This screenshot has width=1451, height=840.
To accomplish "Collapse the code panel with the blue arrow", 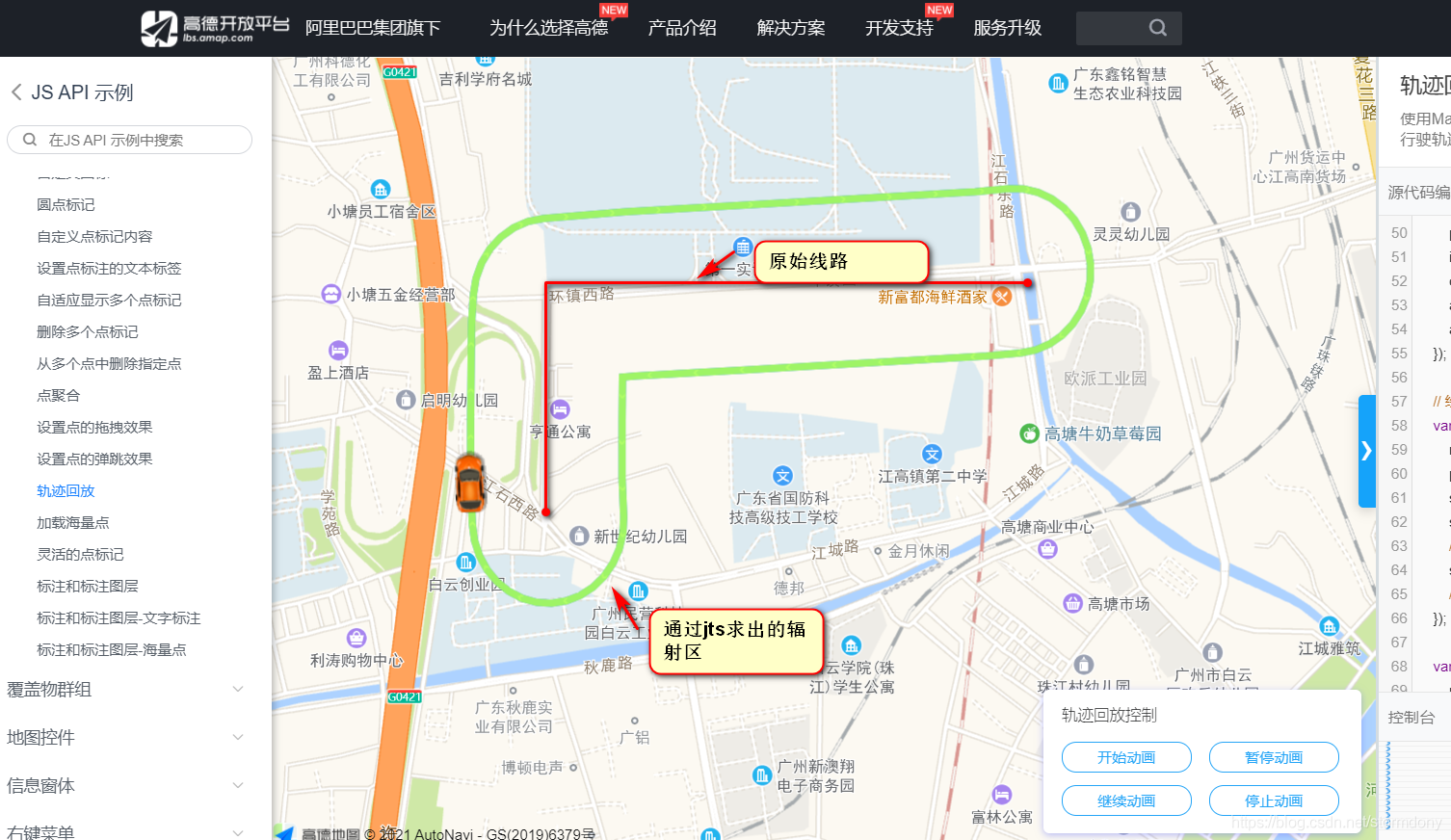I will point(1366,451).
